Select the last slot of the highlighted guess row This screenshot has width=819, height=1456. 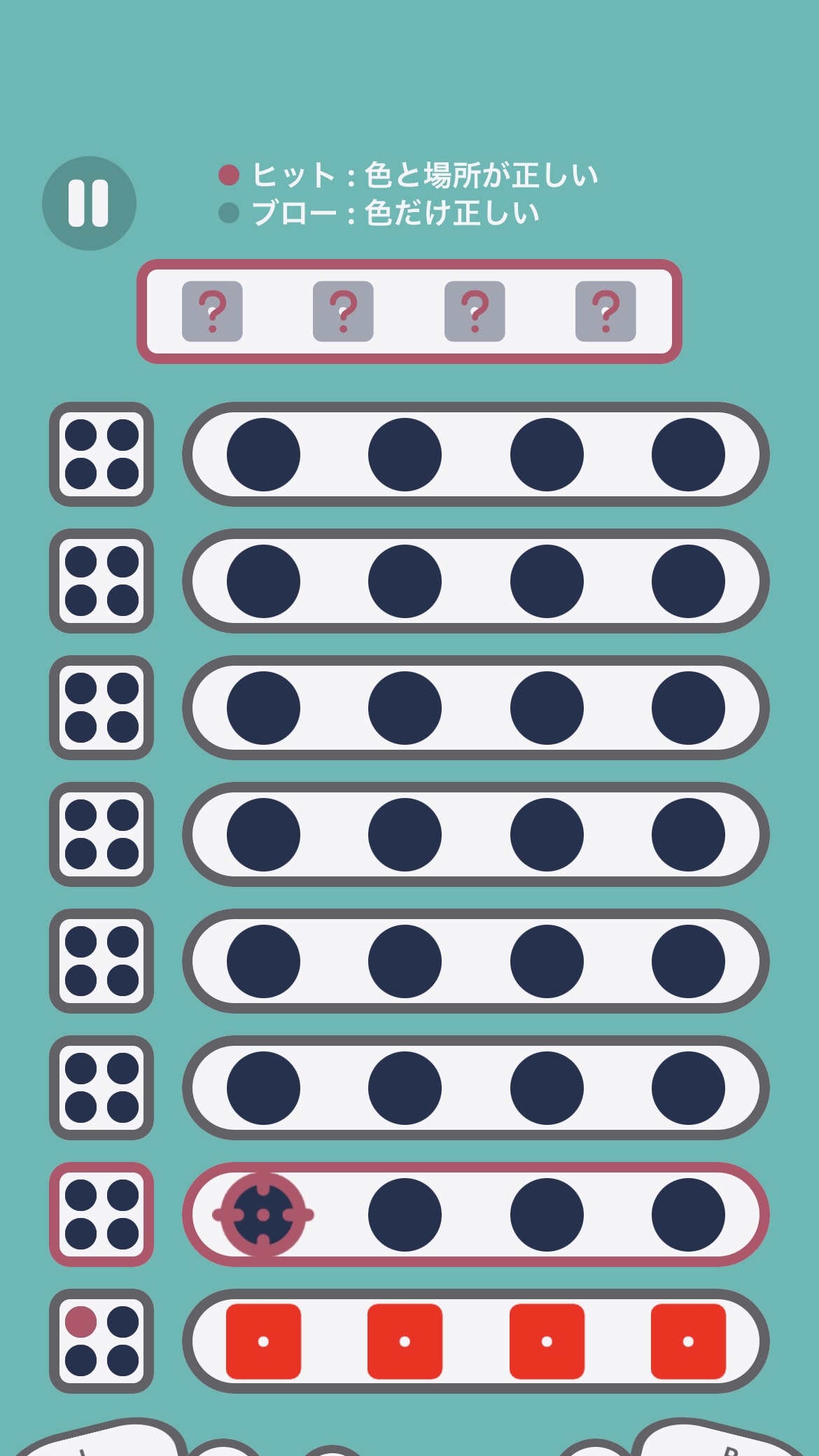coord(688,1214)
